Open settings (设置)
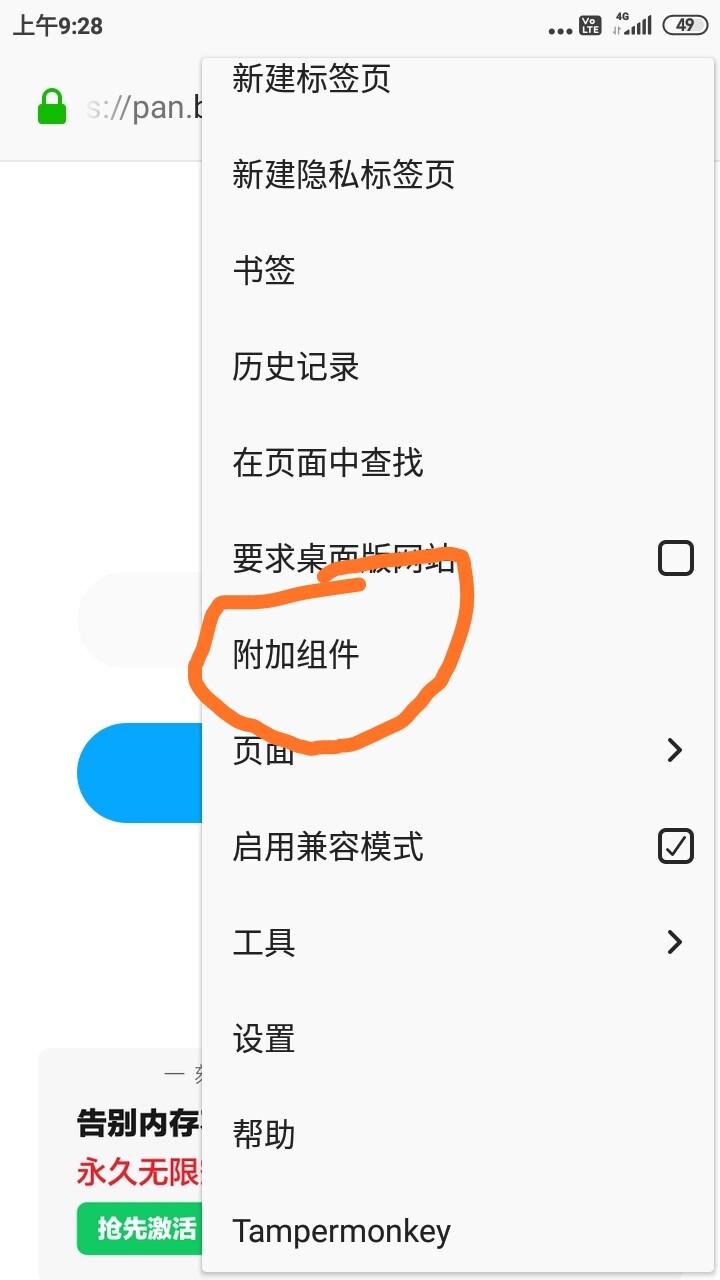This screenshot has height=1280, width=720. pos(264,1039)
